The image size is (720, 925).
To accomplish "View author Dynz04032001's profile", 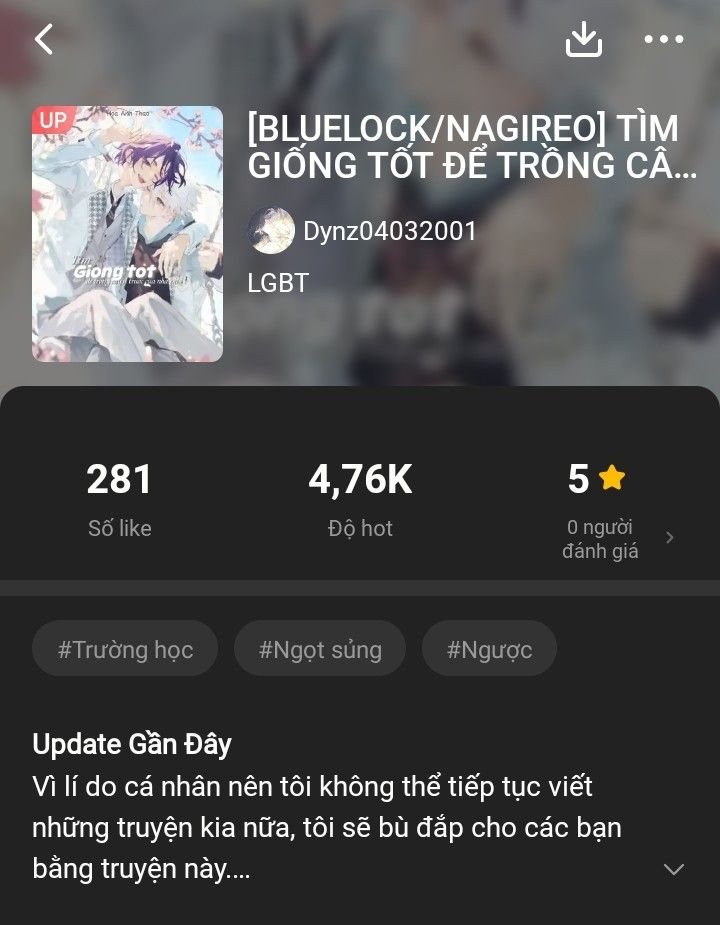I will coord(362,231).
